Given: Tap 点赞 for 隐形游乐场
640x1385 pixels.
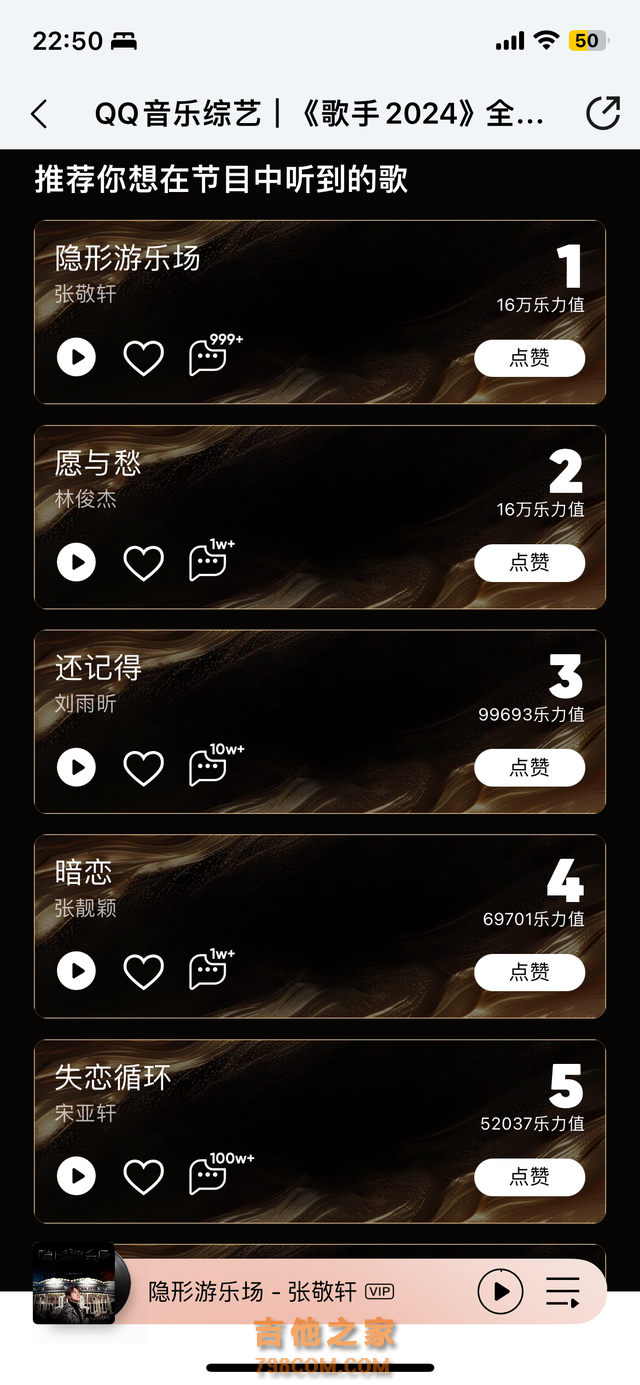Looking at the screenshot, I should (529, 358).
